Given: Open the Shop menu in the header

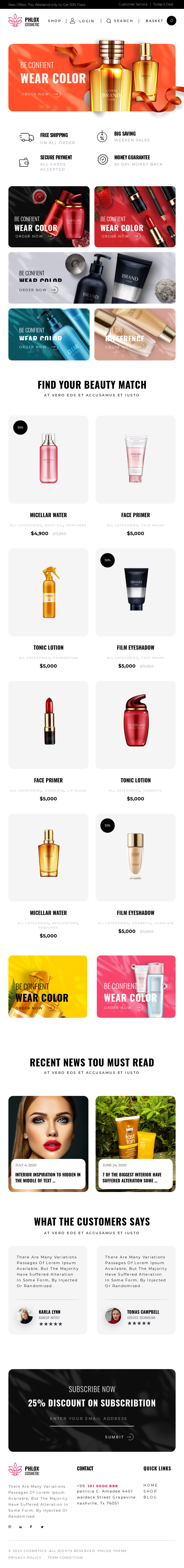Looking at the screenshot, I should point(54,21).
